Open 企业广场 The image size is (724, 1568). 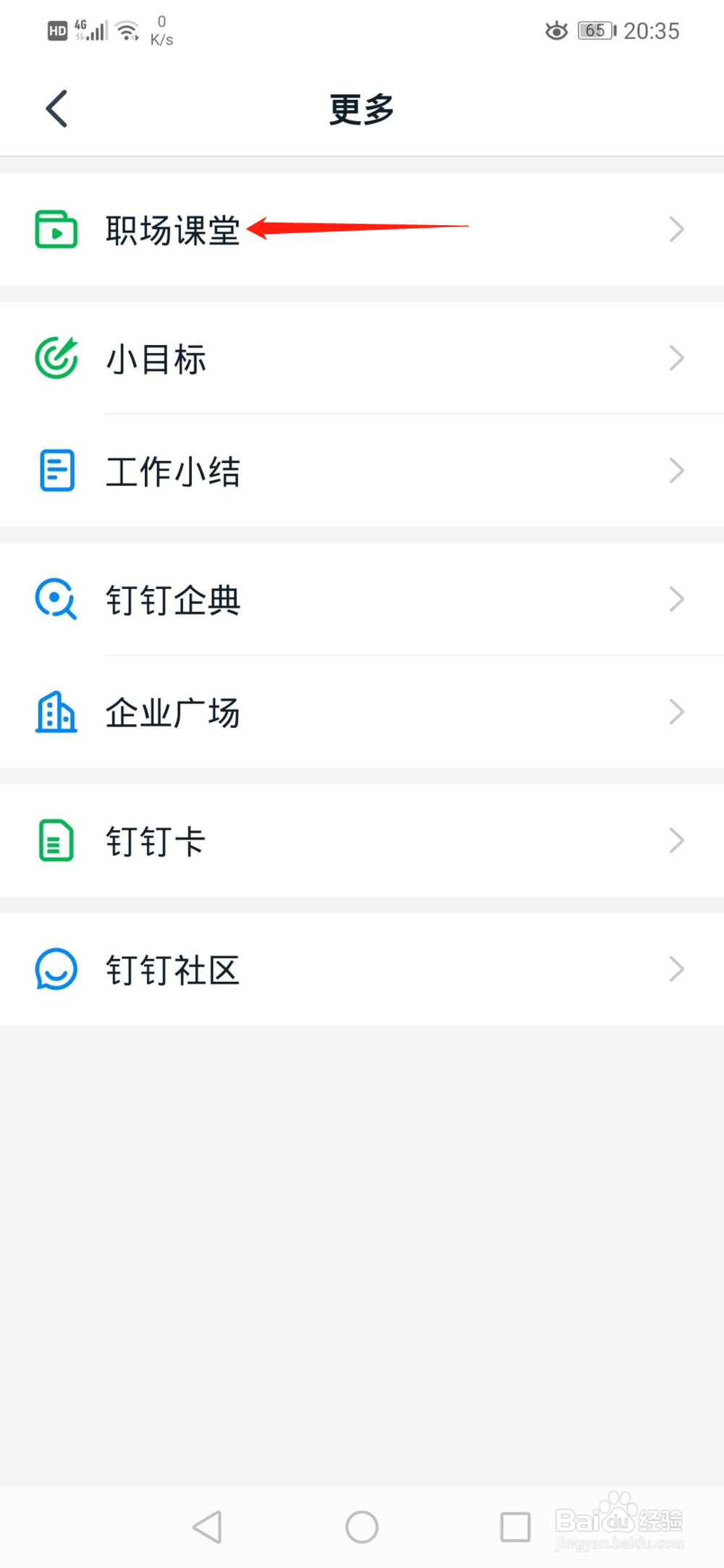click(x=362, y=712)
